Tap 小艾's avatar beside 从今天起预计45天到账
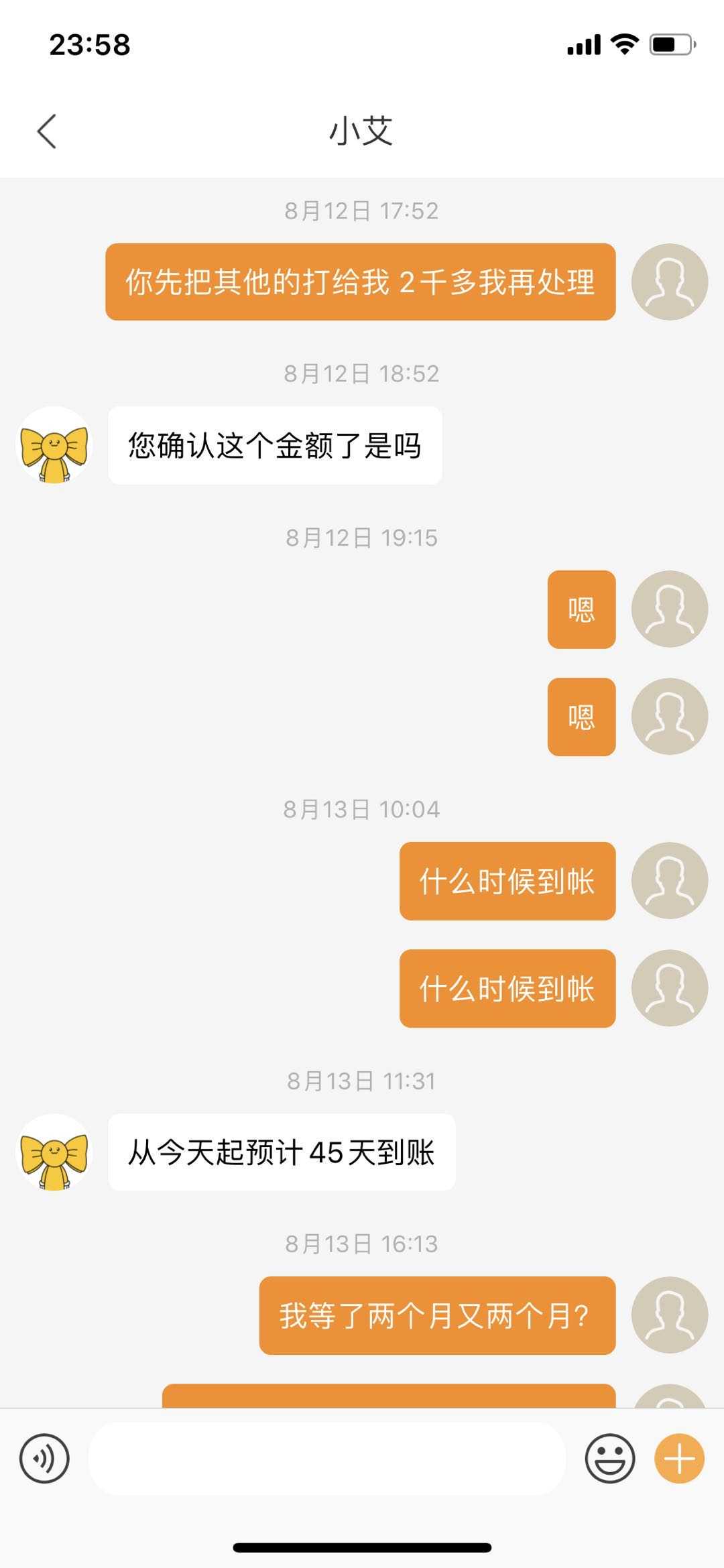Screen dimensions: 724x1568 [54, 1152]
